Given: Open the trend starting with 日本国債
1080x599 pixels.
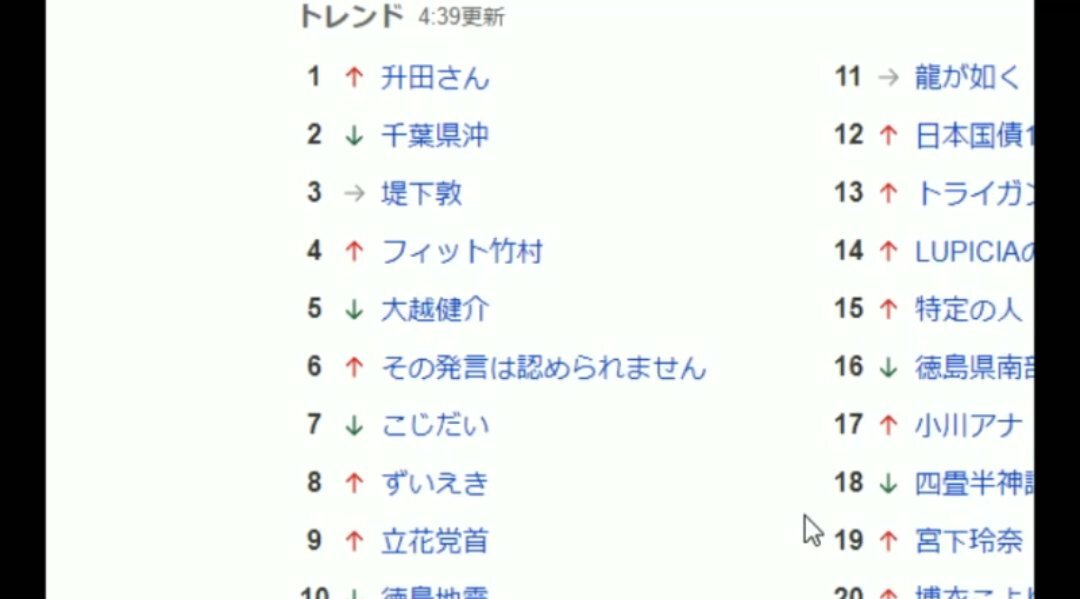Looking at the screenshot, I should (x=973, y=135).
